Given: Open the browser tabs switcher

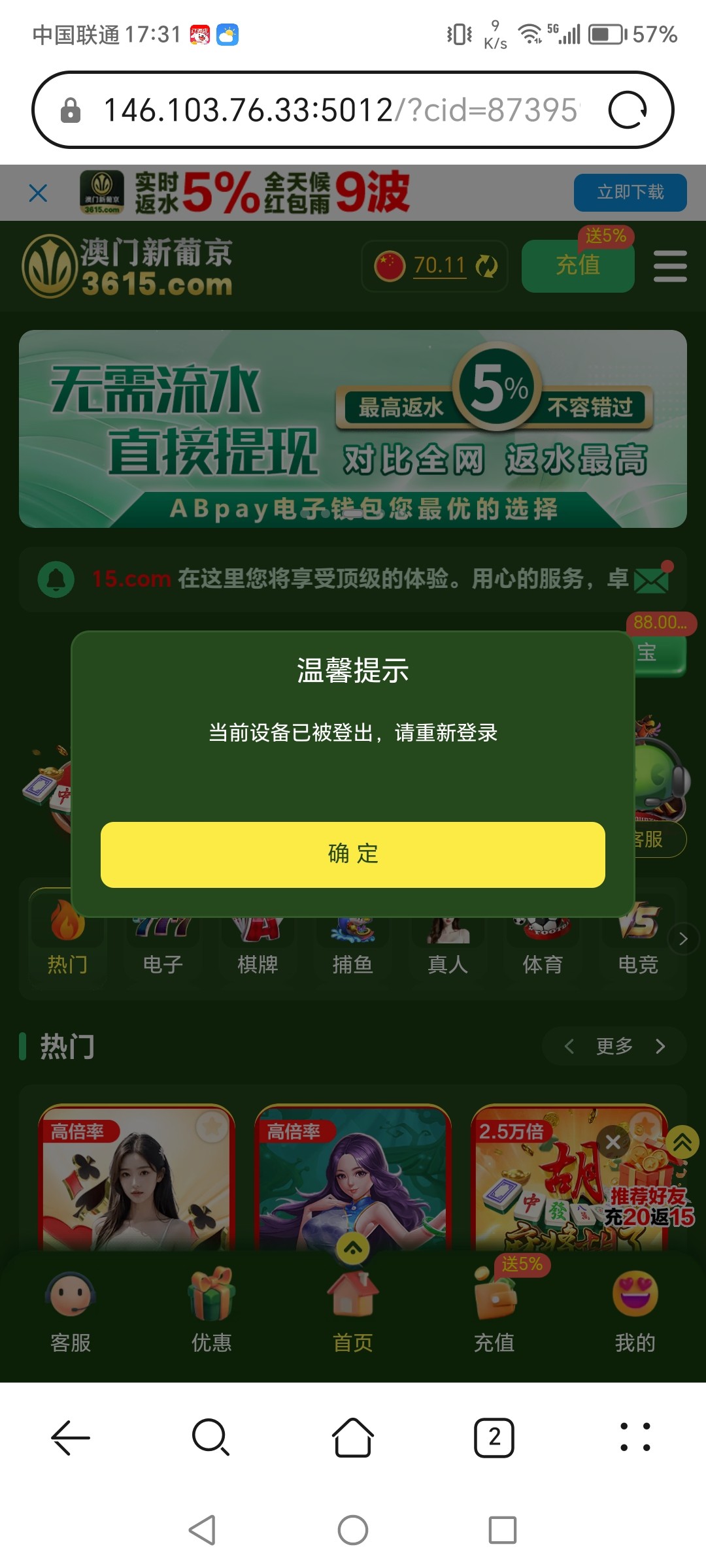Looking at the screenshot, I should pyautogui.click(x=494, y=1437).
